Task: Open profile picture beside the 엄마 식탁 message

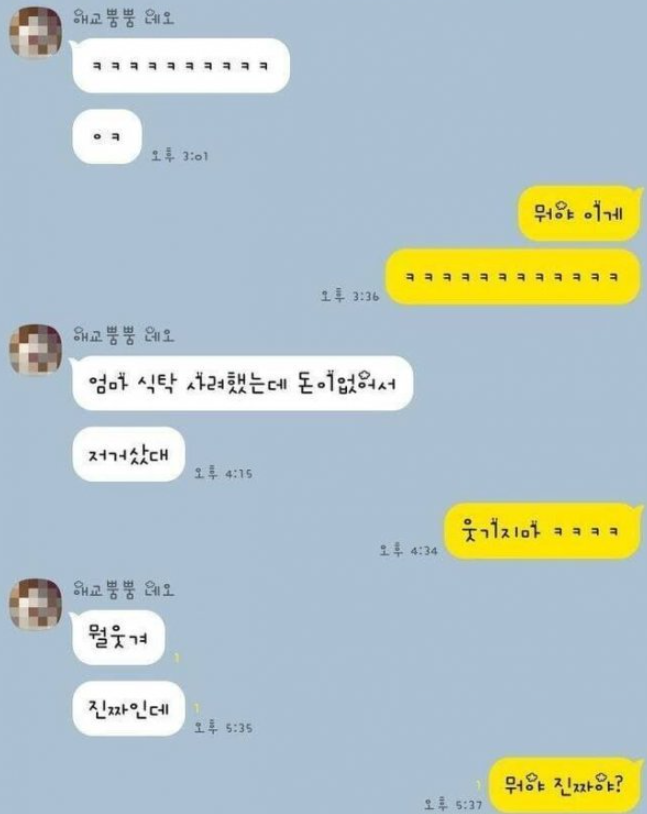Action: 36,351
